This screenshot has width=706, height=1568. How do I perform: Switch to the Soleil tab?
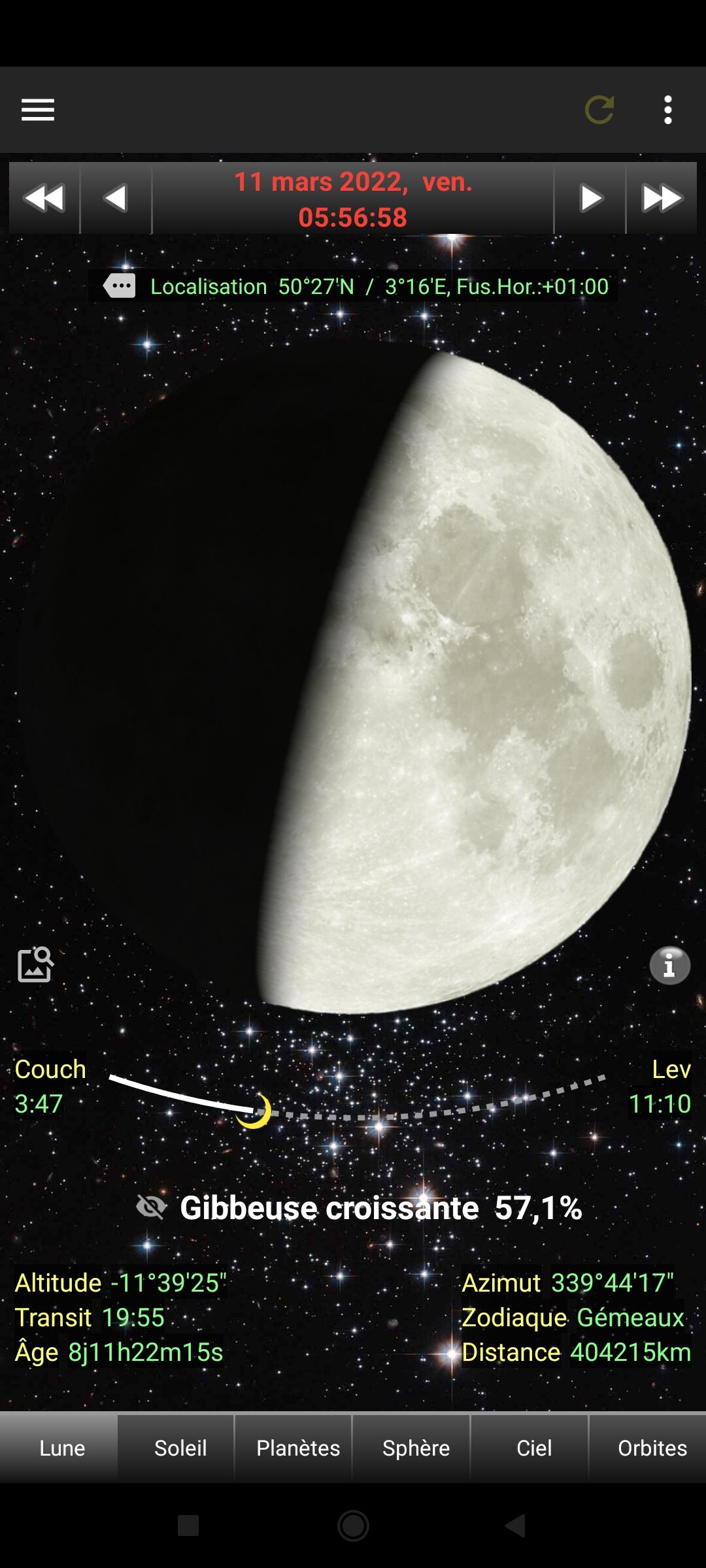tap(180, 1448)
